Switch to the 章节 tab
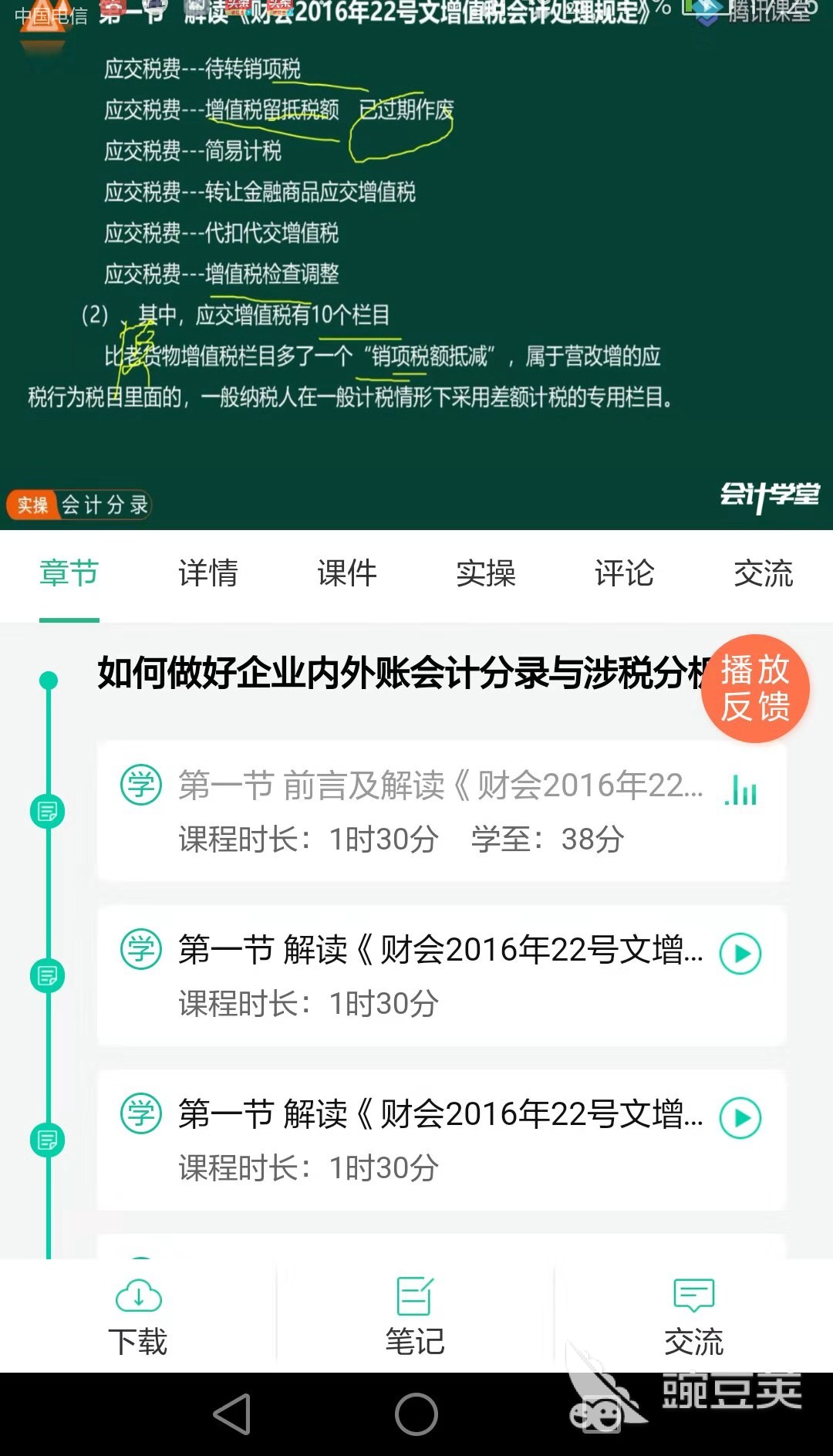The image size is (833, 1456). [x=69, y=573]
